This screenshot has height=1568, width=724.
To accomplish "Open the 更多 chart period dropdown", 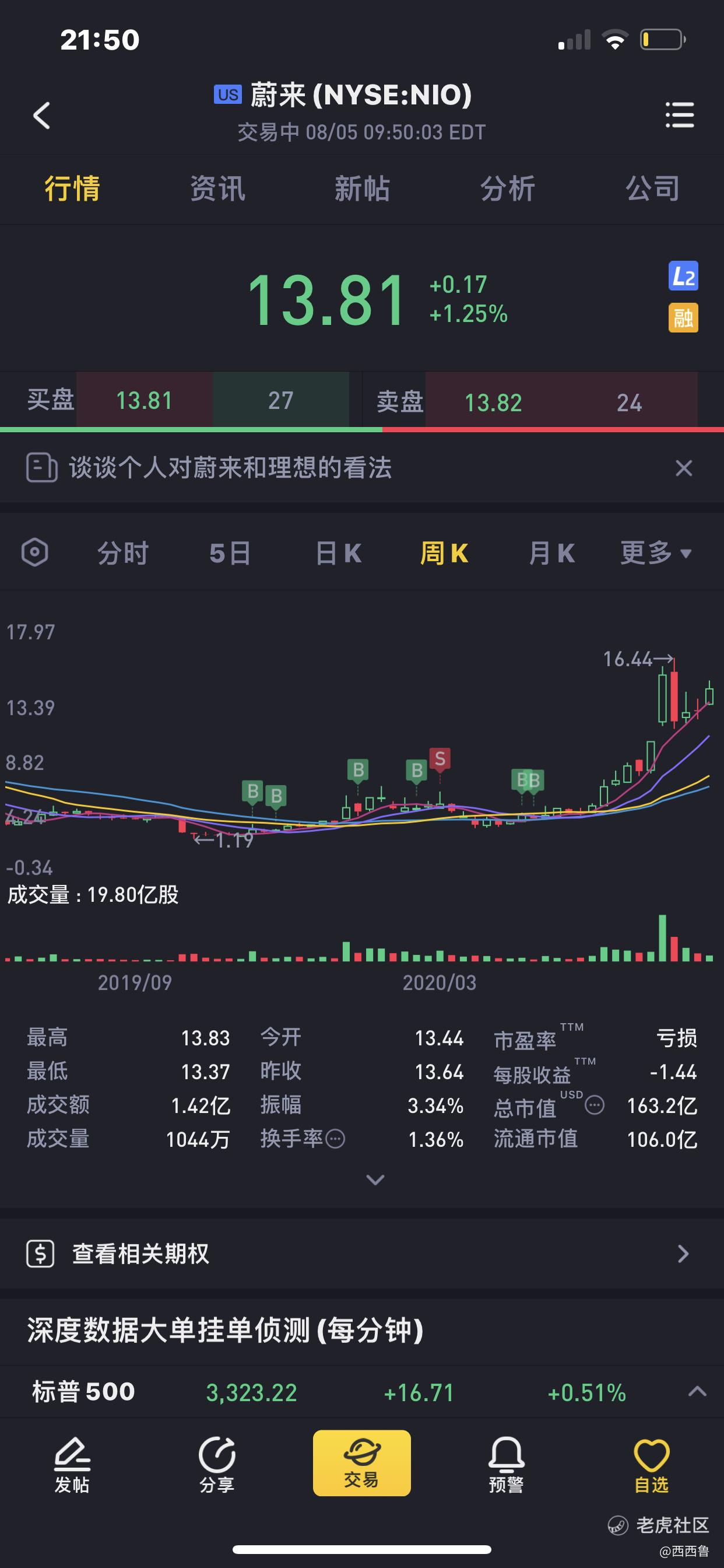I will pos(655,554).
